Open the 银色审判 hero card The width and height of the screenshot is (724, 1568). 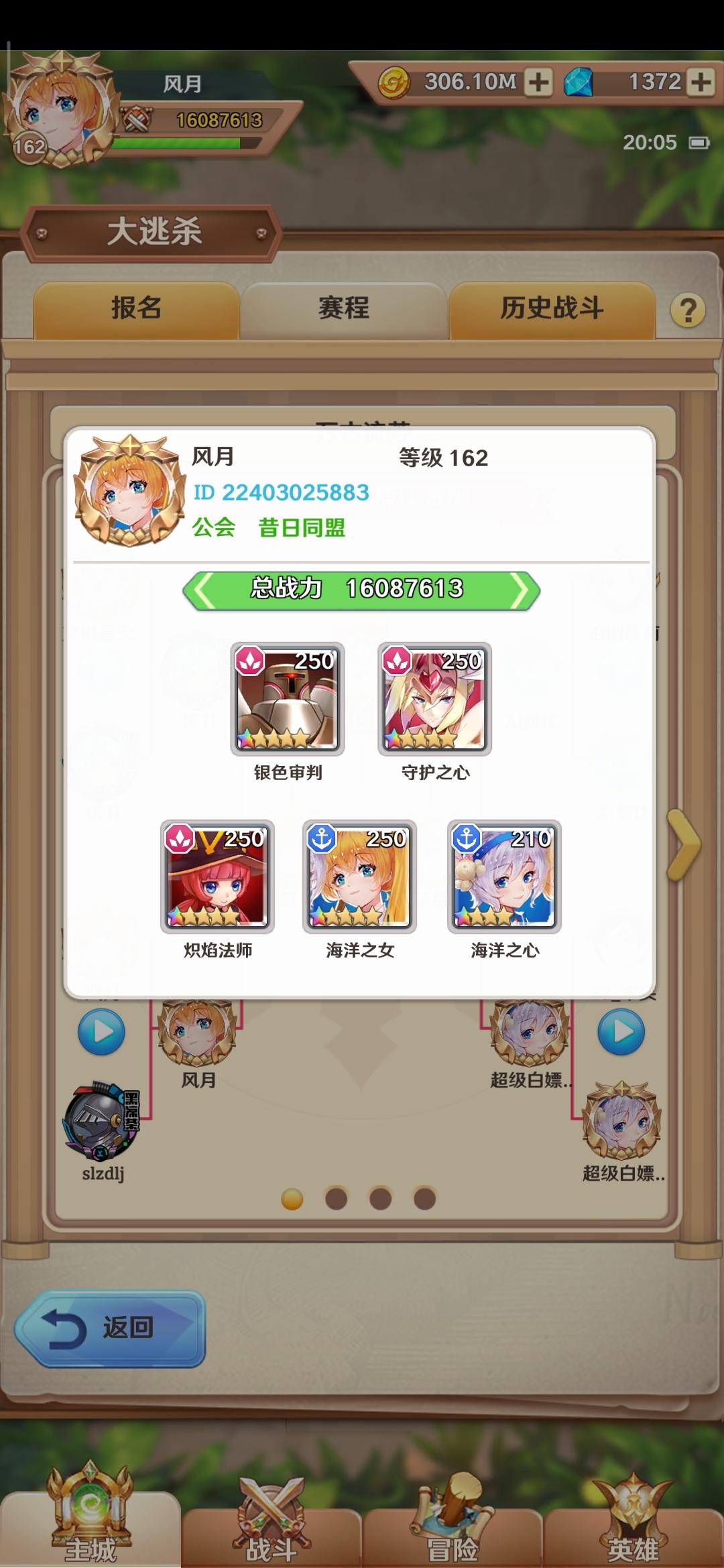pos(288,699)
